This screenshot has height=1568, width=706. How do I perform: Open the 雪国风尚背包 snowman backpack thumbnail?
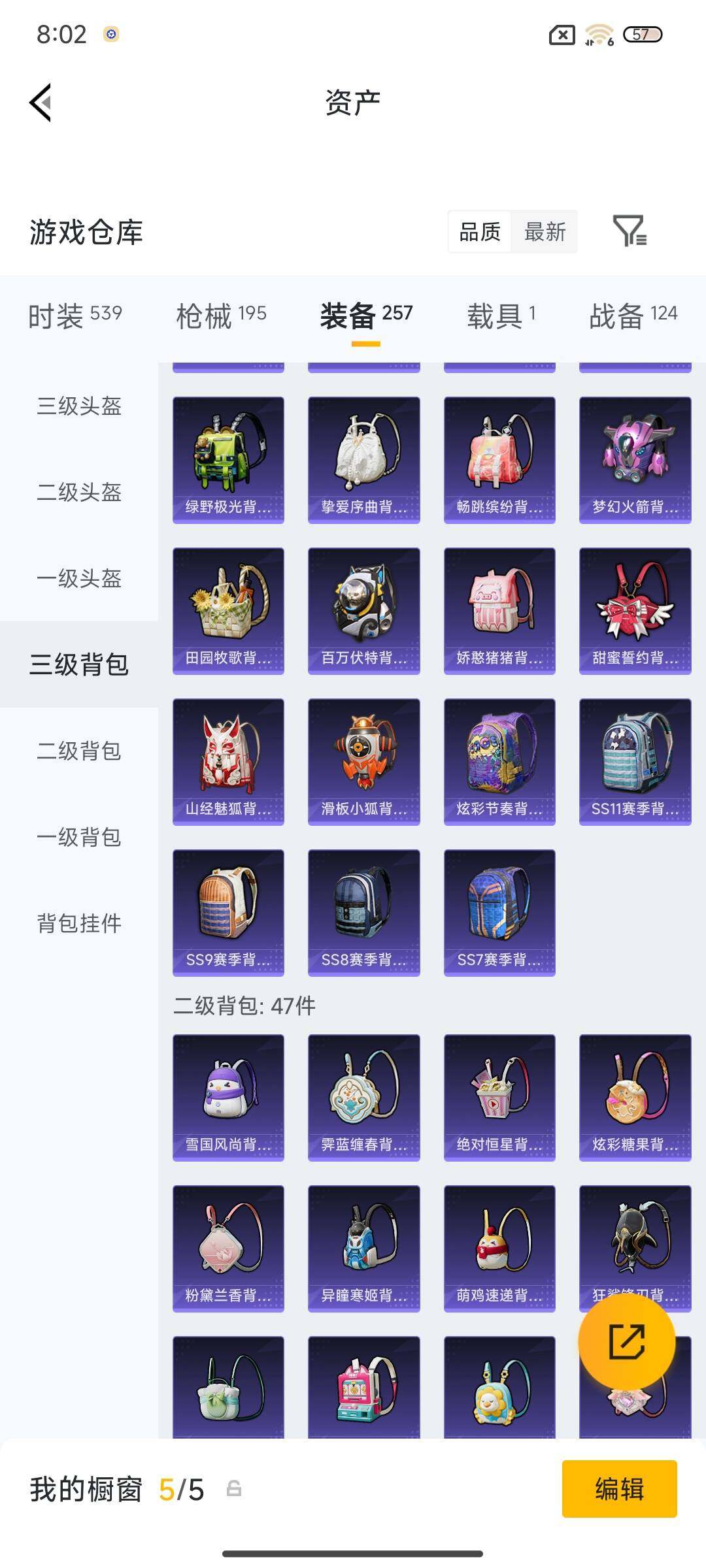227,1098
